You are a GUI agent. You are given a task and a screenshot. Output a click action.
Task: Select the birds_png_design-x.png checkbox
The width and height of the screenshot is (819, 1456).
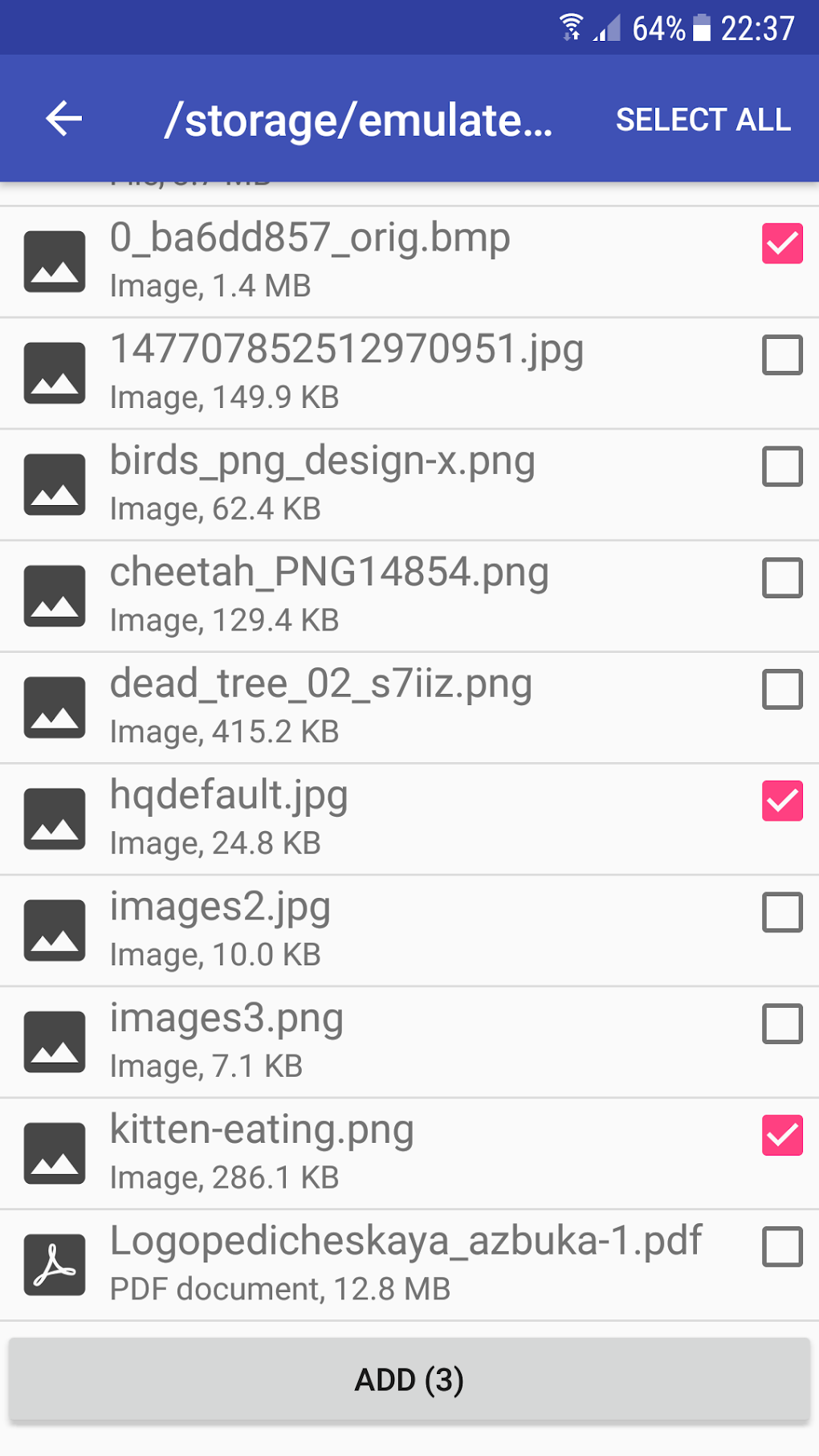pyautogui.click(x=782, y=467)
